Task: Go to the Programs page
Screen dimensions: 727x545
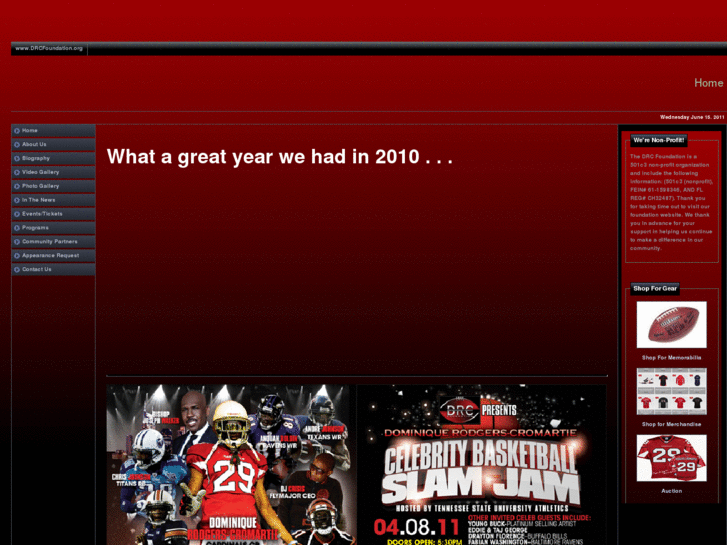Action: [35, 228]
